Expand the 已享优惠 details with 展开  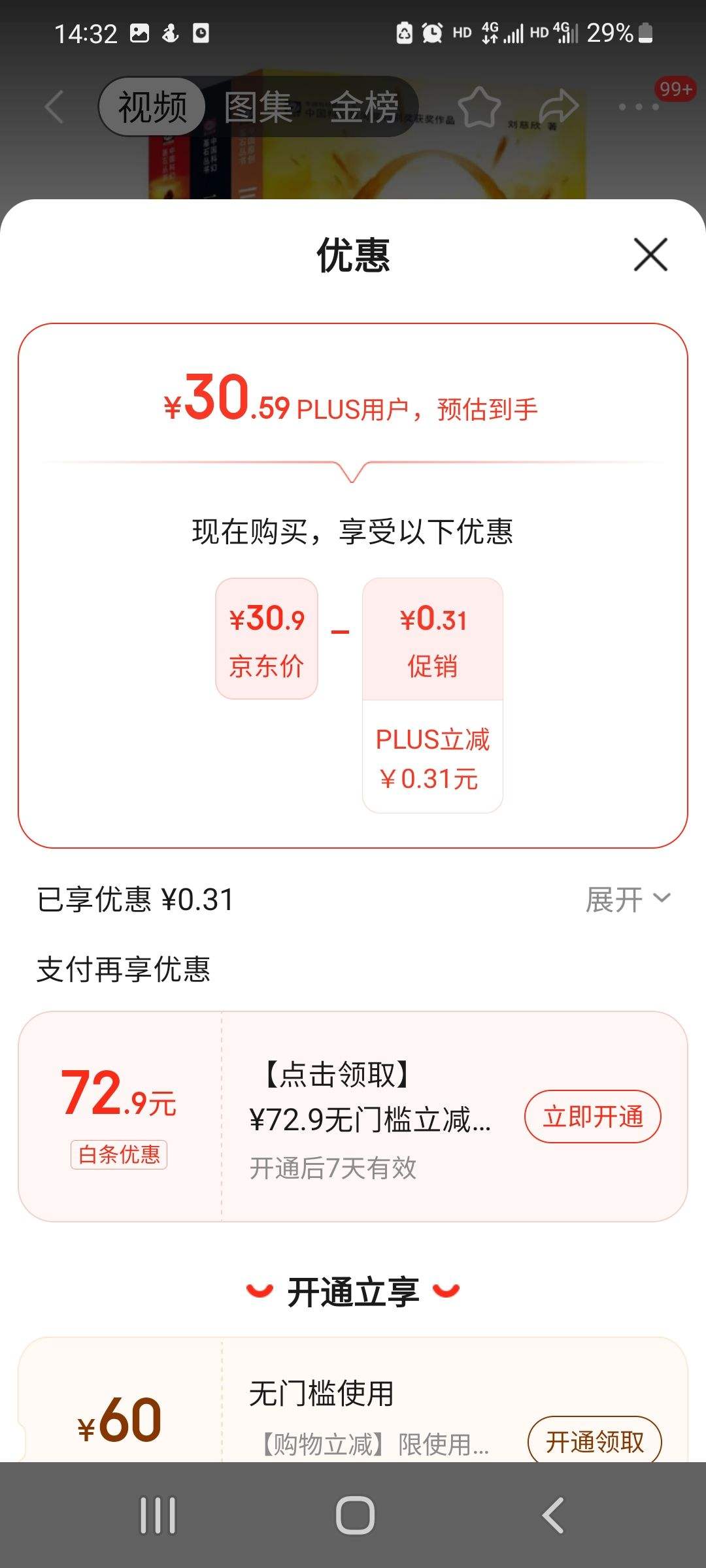pos(628,900)
